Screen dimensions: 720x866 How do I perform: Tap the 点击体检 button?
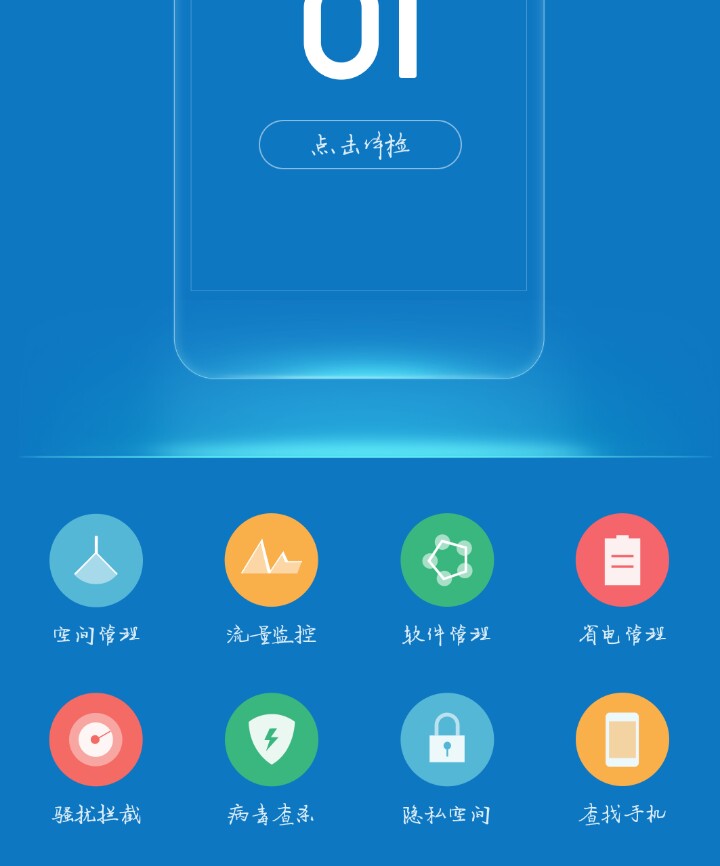pos(360,145)
